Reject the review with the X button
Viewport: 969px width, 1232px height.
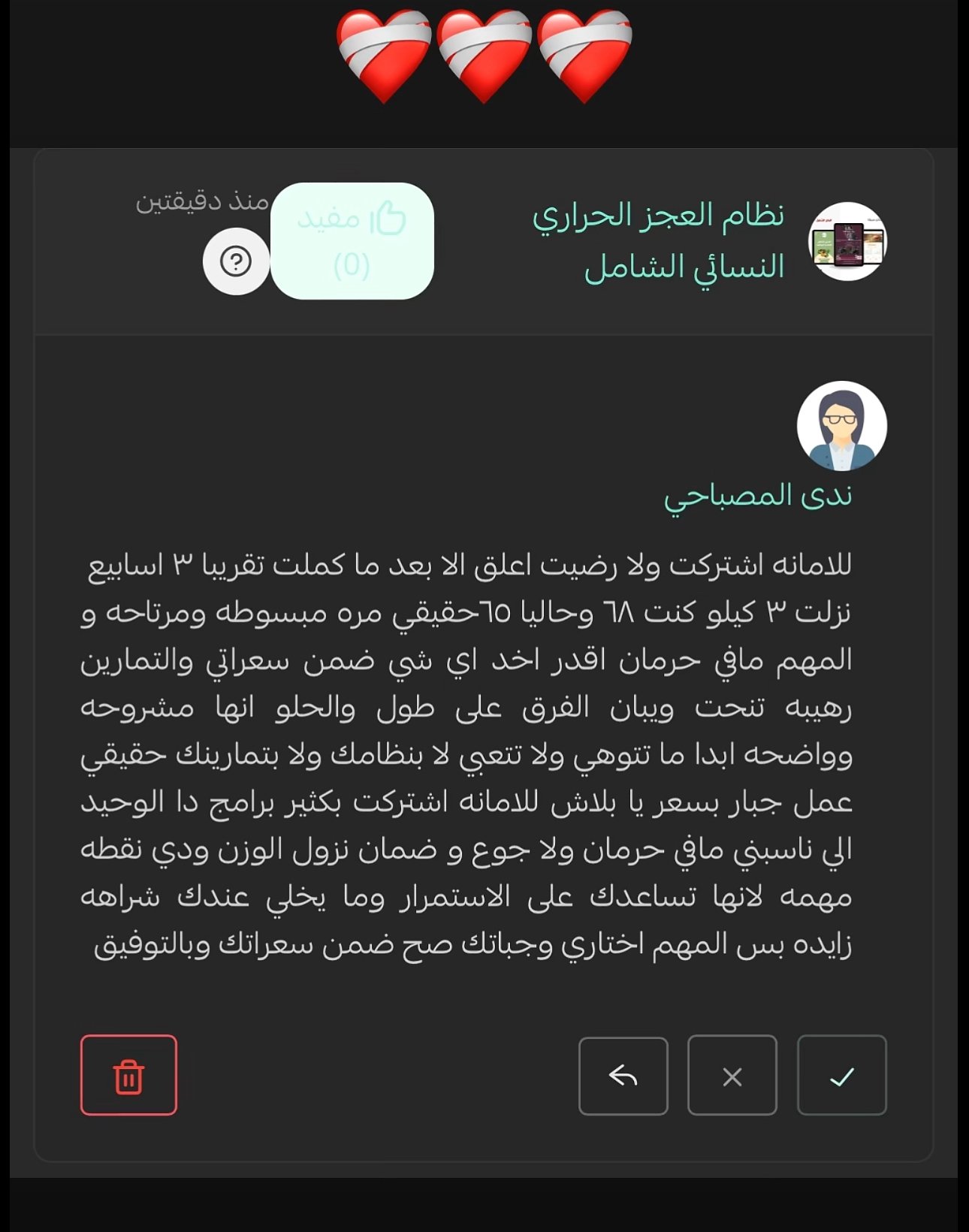732,1075
